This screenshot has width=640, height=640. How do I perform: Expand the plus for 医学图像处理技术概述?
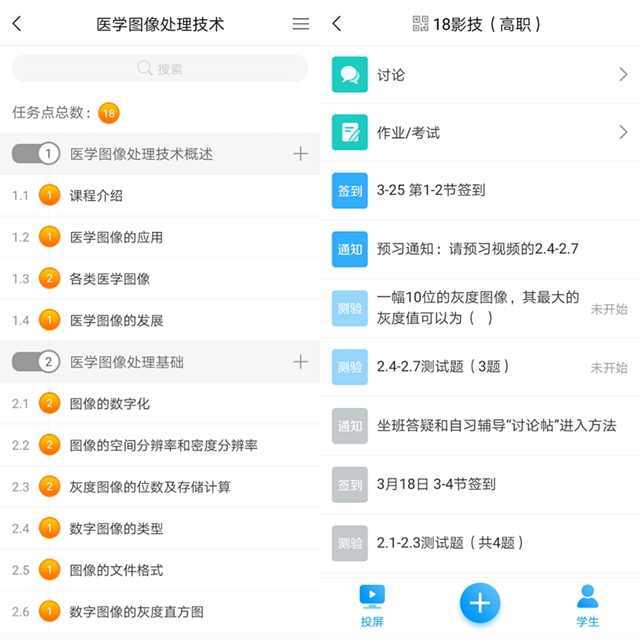click(300, 154)
